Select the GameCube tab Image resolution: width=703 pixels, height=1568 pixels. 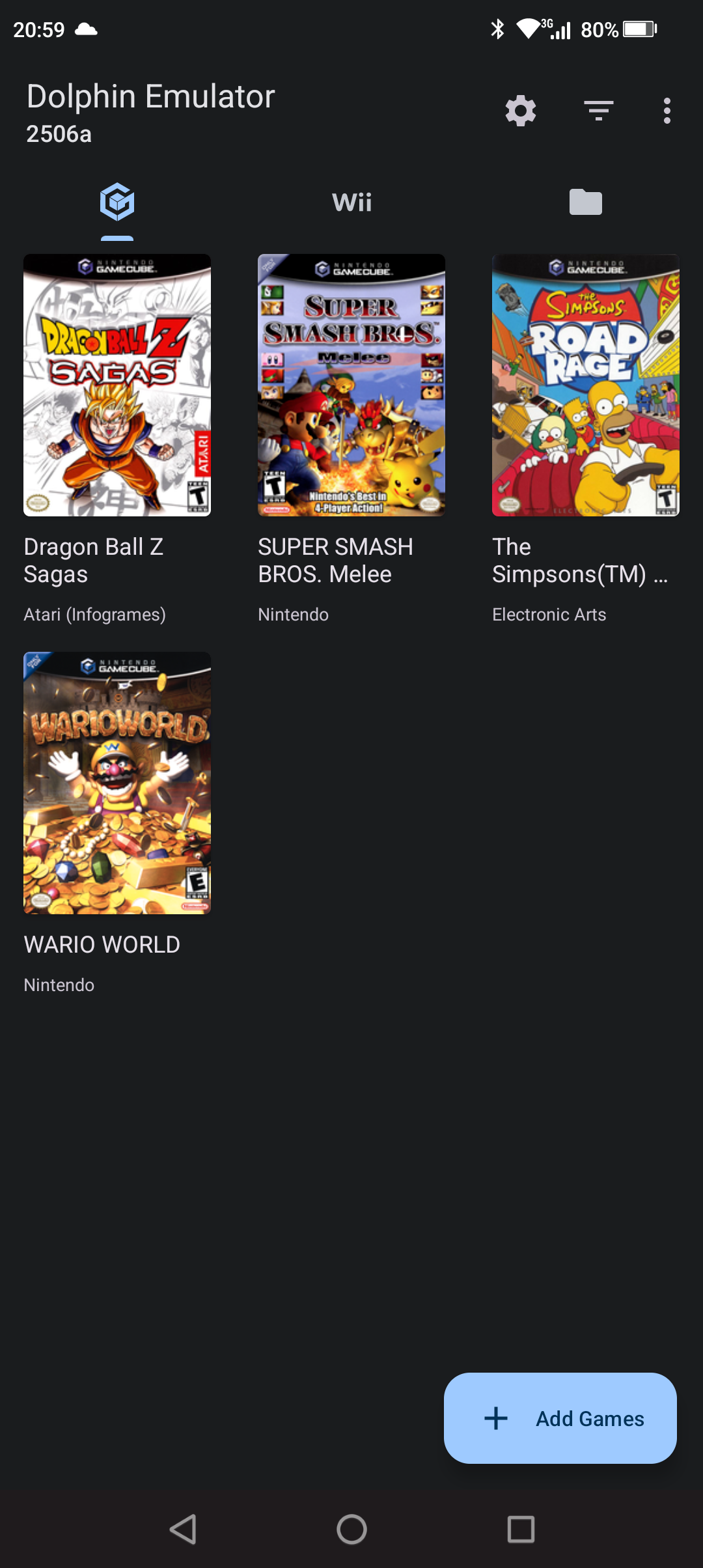[117, 202]
